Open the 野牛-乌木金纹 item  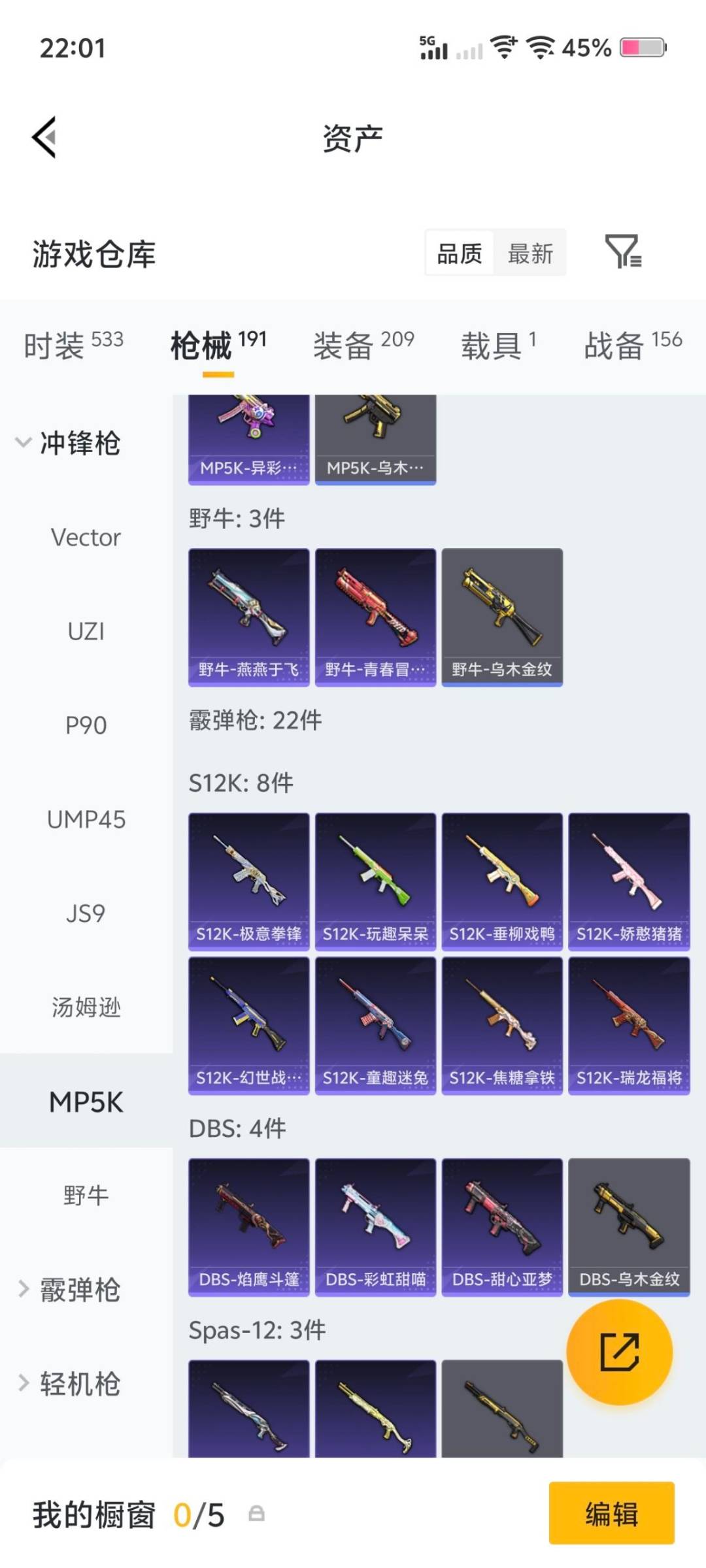click(x=502, y=614)
